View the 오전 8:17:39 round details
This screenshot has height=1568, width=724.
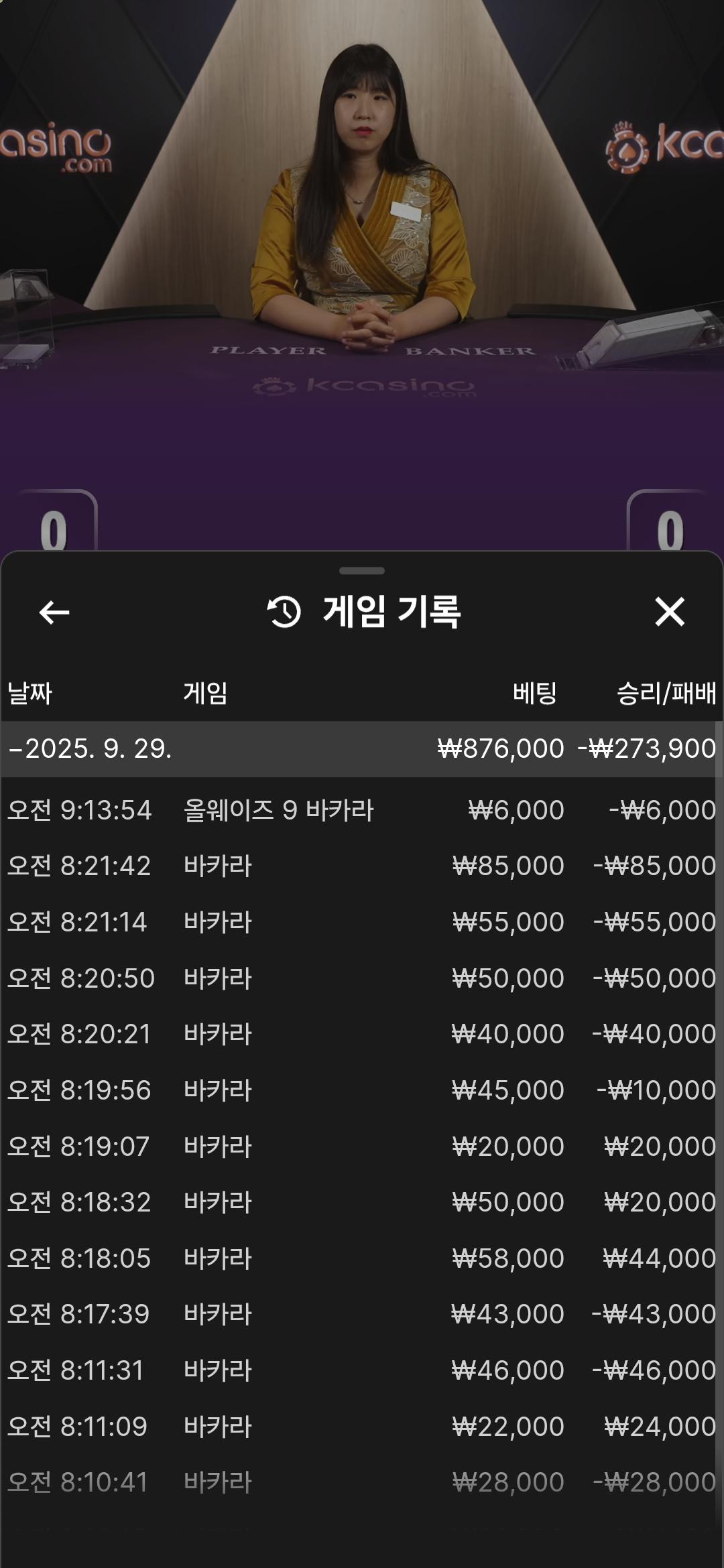click(x=361, y=1314)
